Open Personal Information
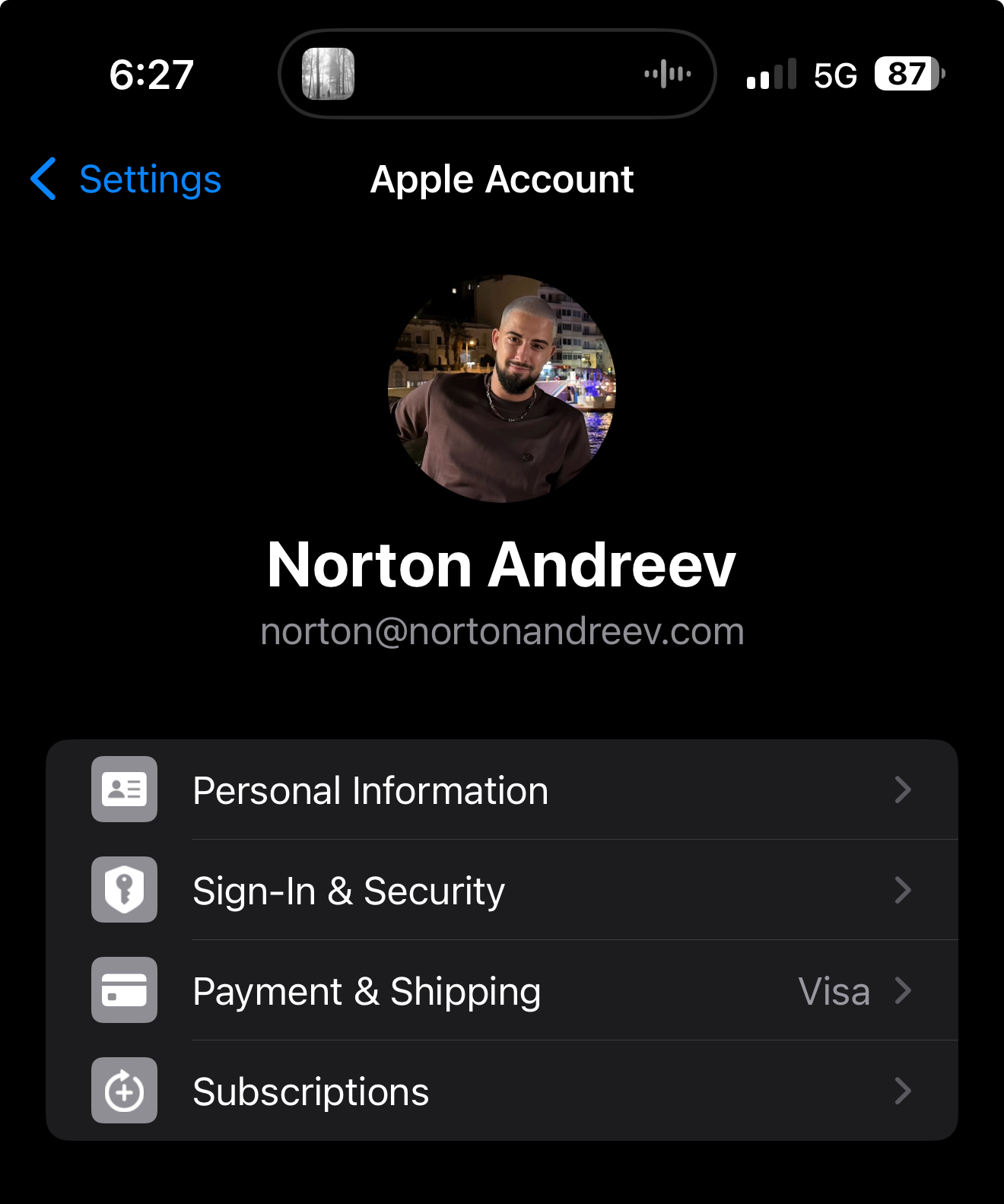Image resolution: width=1004 pixels, height=1204 pixels. [502, 790]
